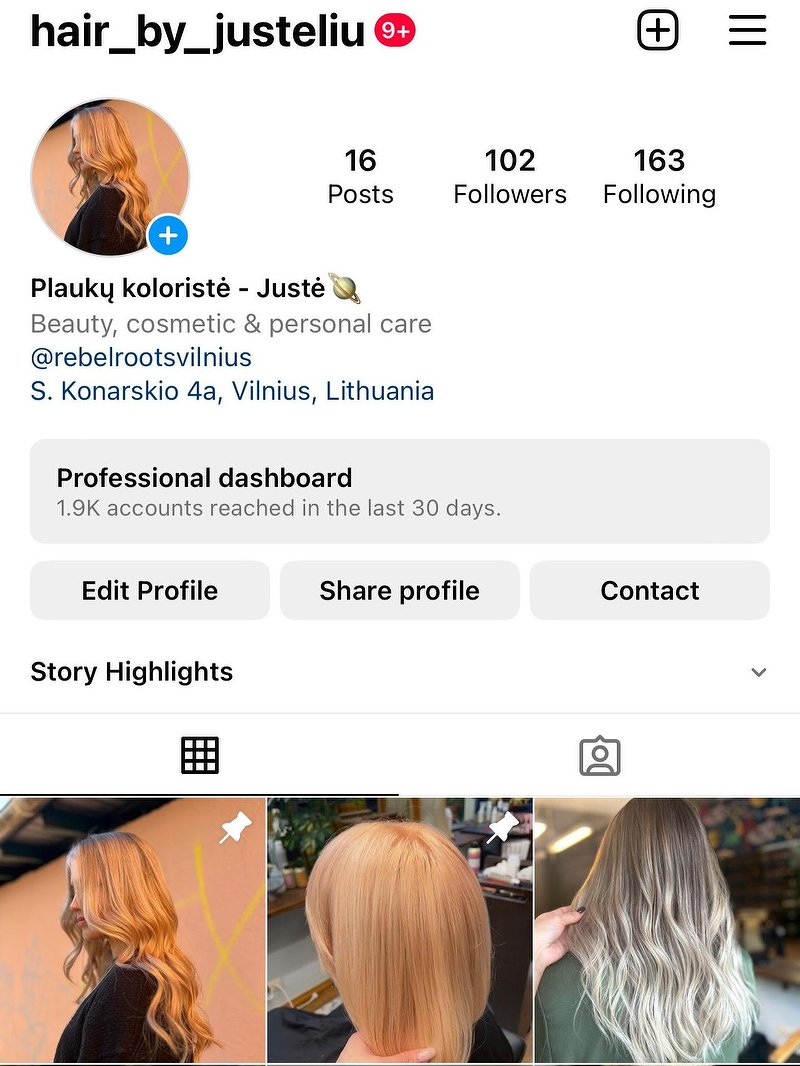Tap Edit Profile
800x1066 pixels.
coord(150,590)
